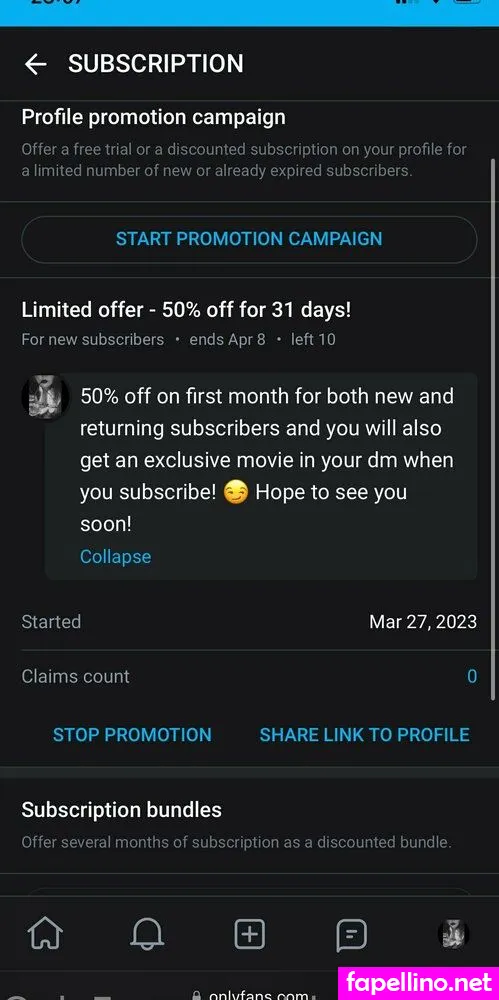Create a new post with the plus icon
Viewport: 499px width, 1000px height.
pyautogui.click(x=250, y=934)
